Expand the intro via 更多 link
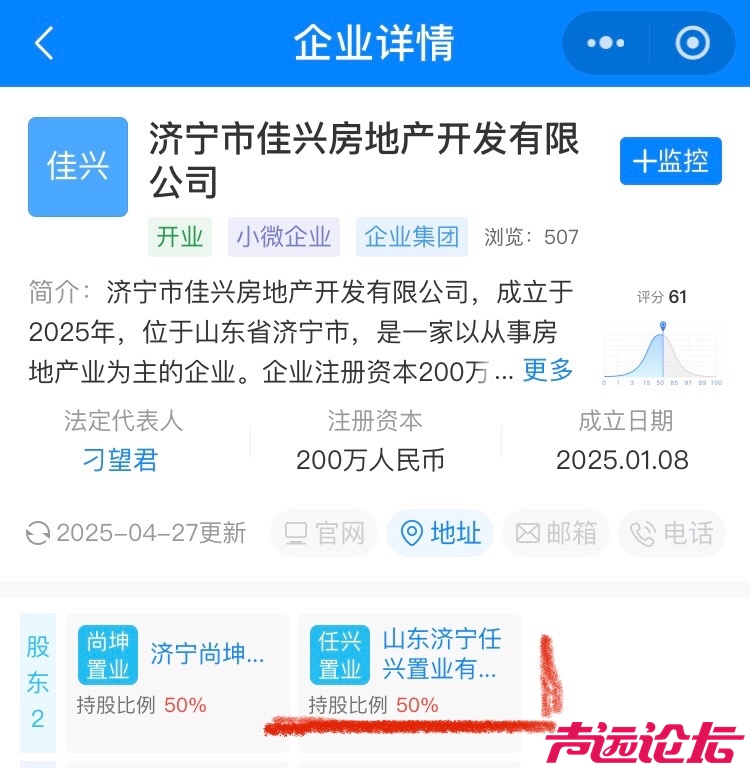The width and height of the screenshot is (750, 768). [548, 371]
